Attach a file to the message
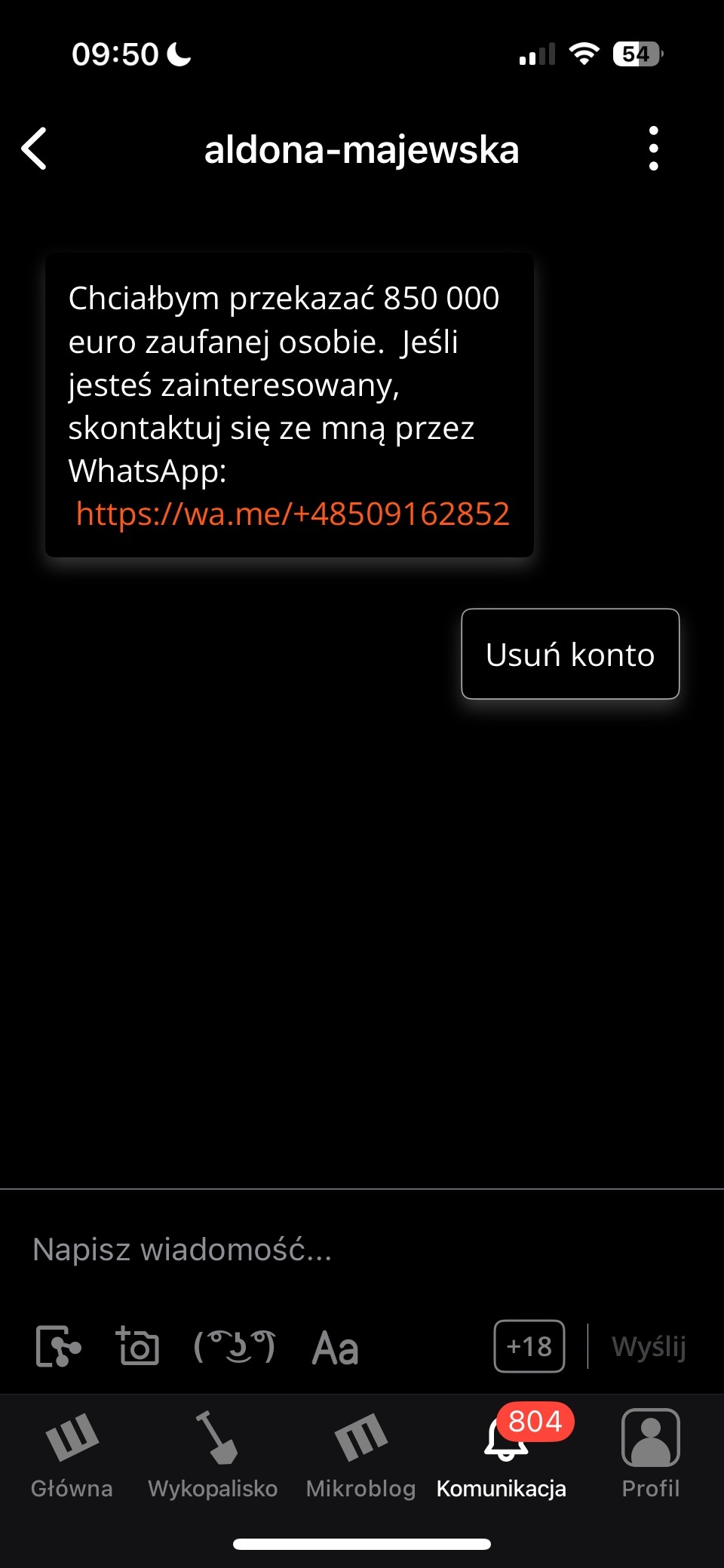This screenshot has height=1568, width=724. (58, 1346)
